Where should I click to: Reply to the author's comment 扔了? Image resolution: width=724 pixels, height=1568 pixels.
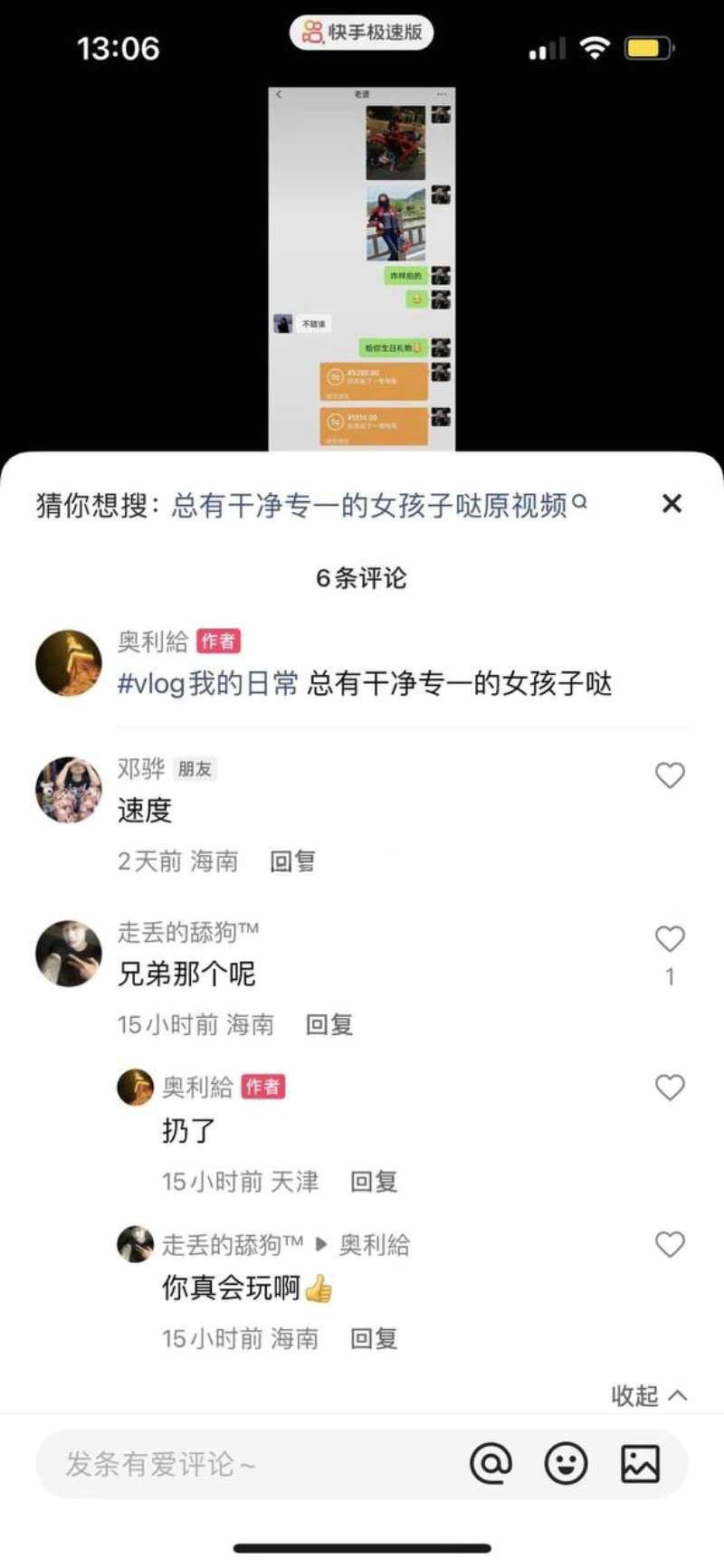373,1181
